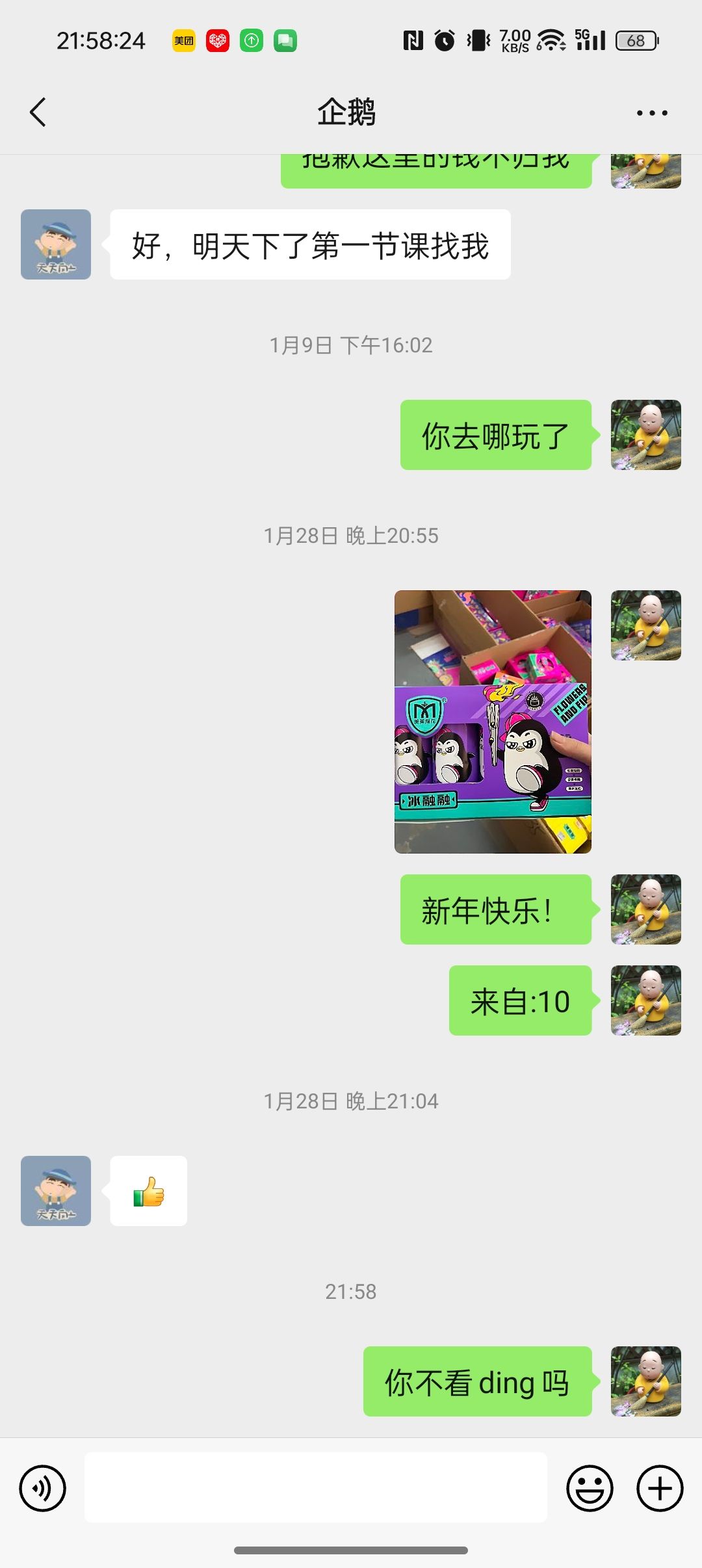
Task: View the sent penguin fireworks photo
Action: [x=493, y=722]
